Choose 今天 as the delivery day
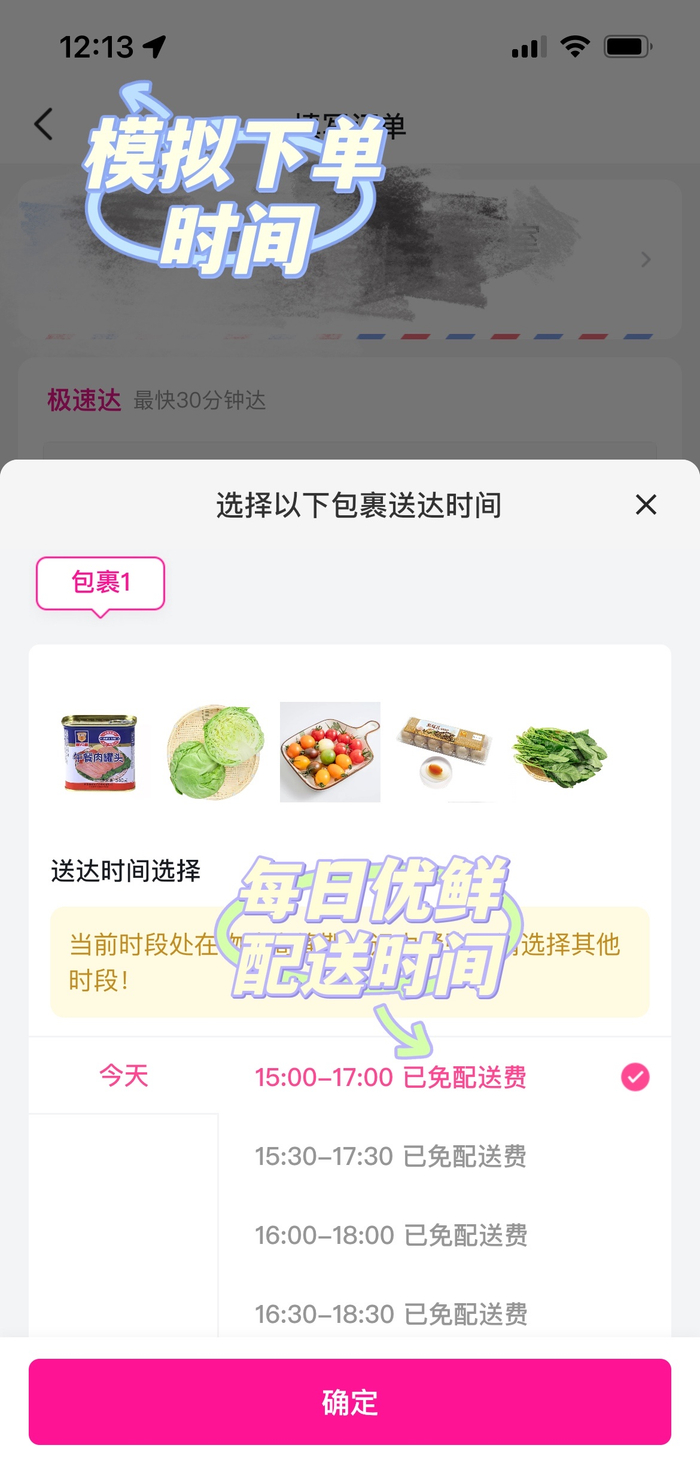 123,1076
